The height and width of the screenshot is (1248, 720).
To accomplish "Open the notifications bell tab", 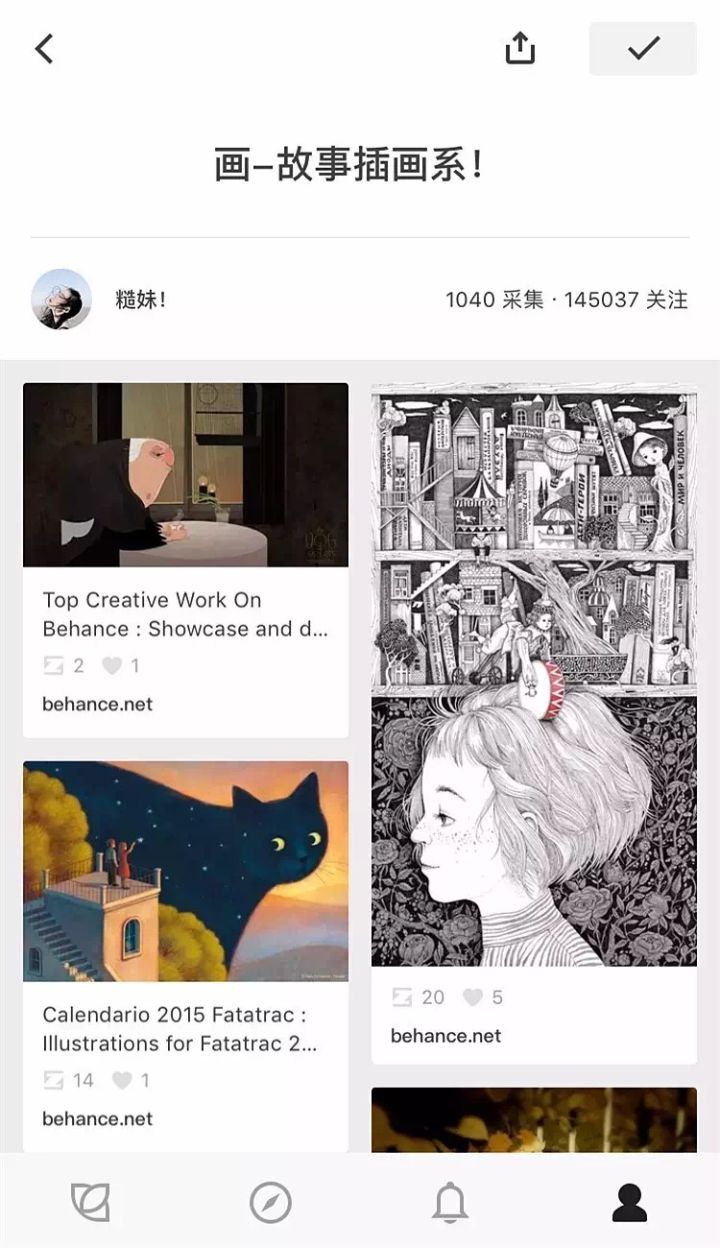I will pyautogui.click(x=450, y=1201).
